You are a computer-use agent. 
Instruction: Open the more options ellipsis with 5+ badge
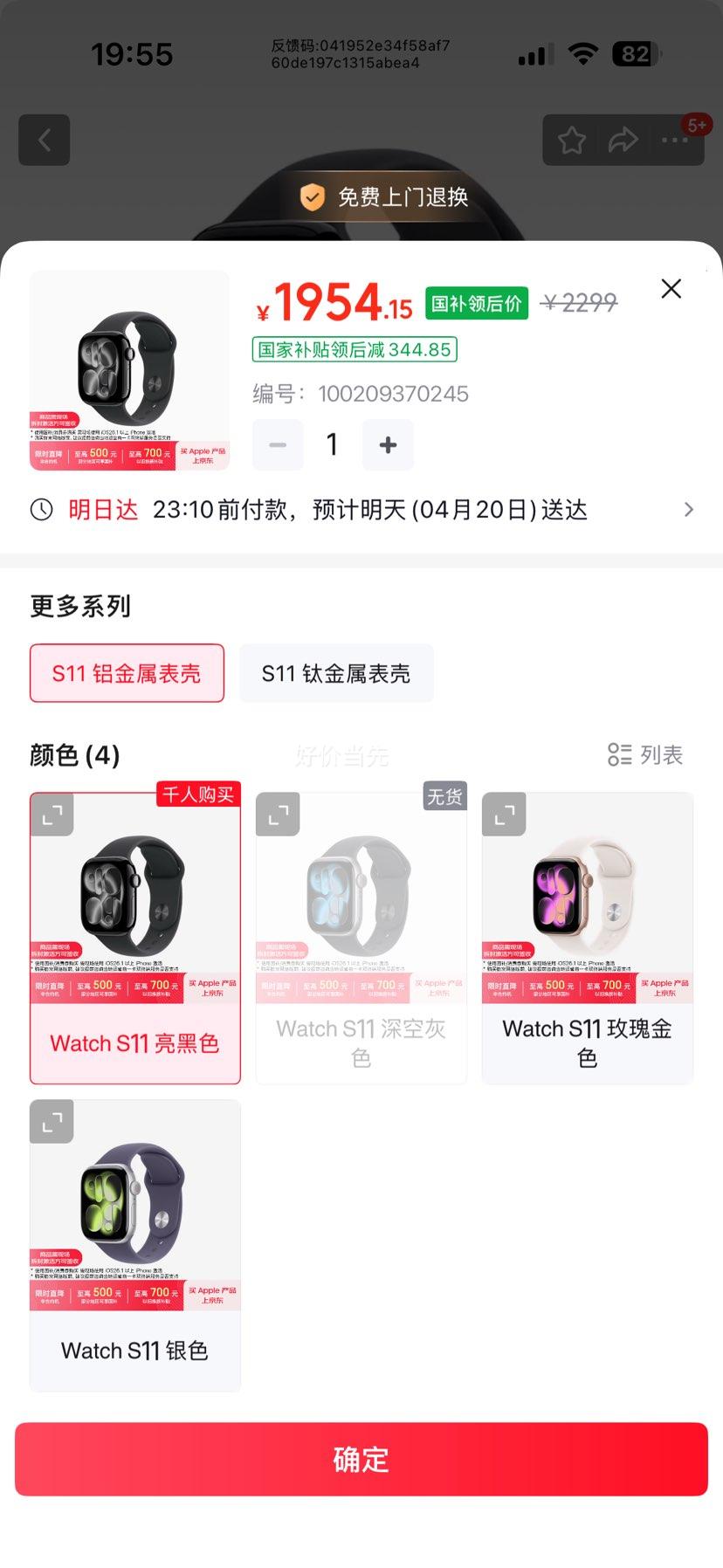(x=676, y=140)
